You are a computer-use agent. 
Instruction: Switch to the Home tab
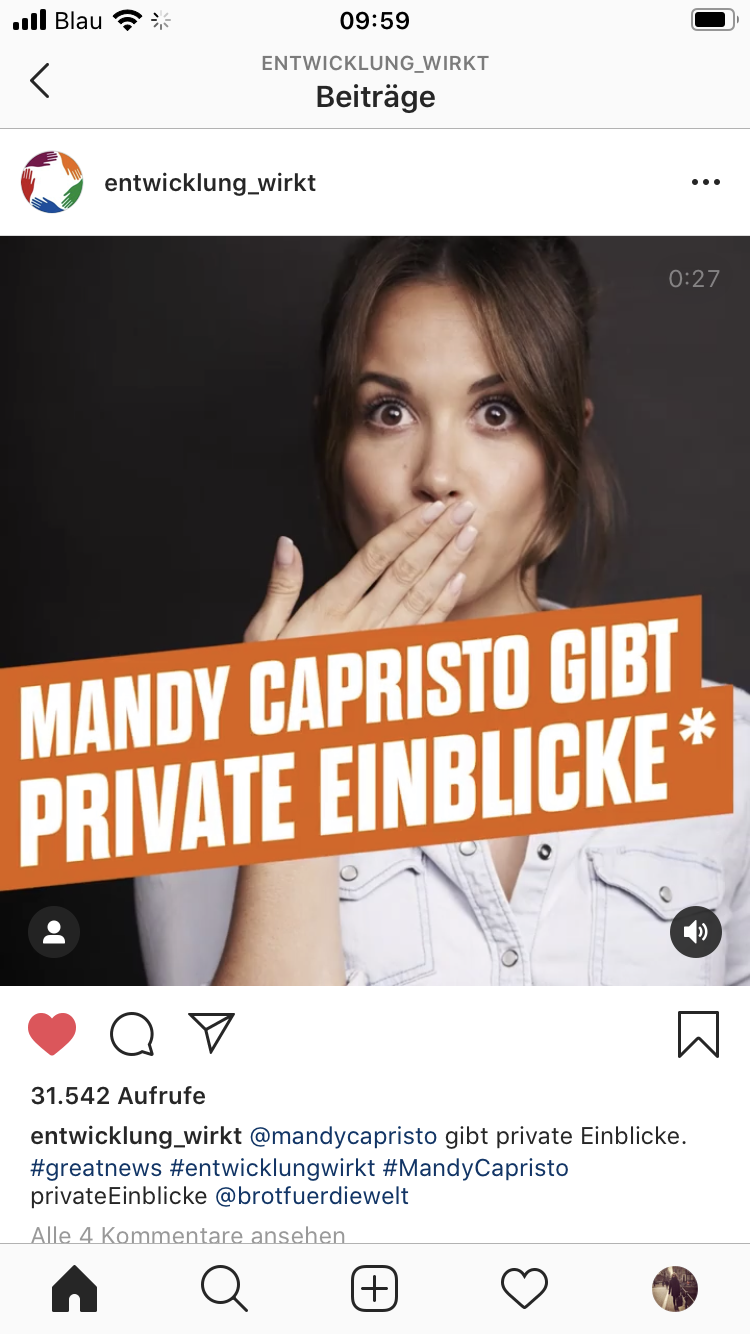point(74,1289)
